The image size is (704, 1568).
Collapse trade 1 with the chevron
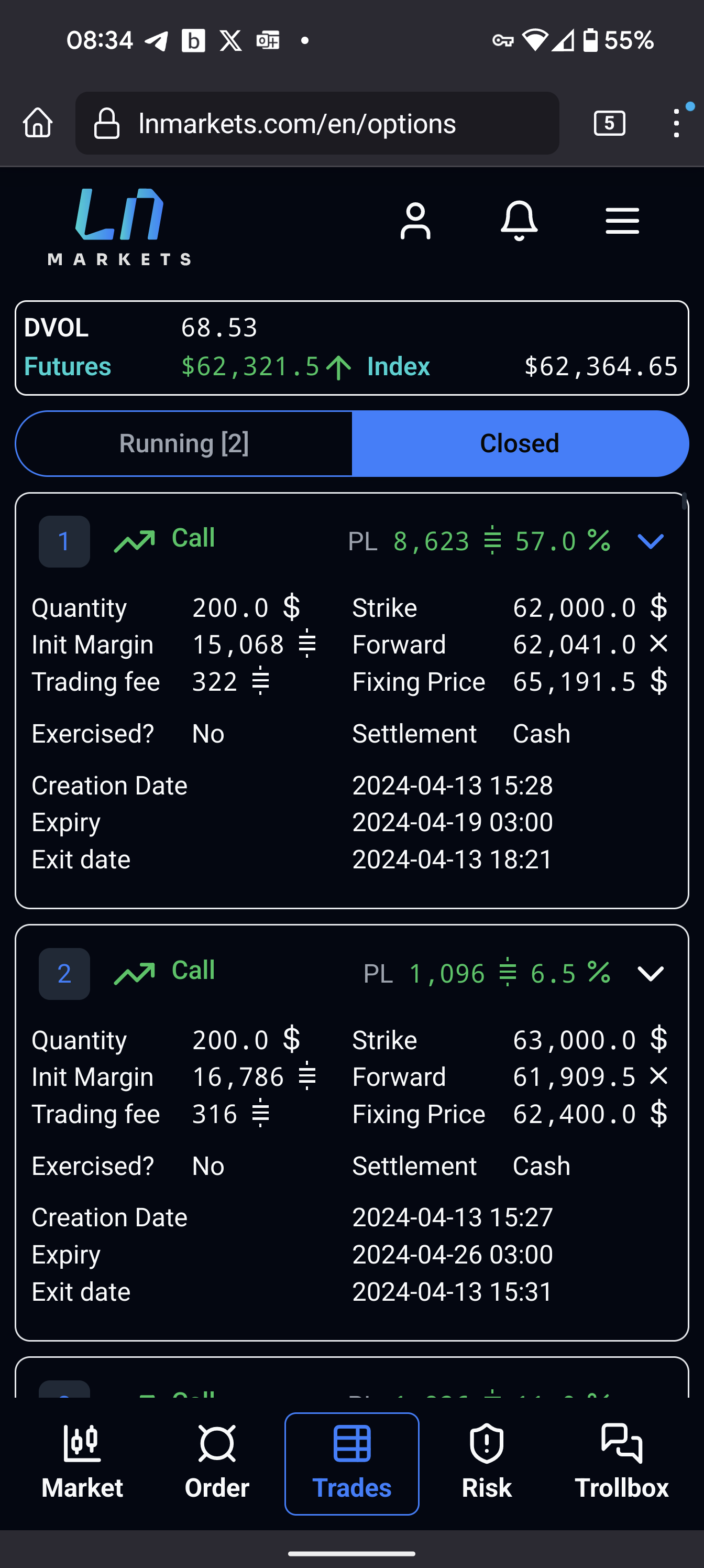coord(650,541)
